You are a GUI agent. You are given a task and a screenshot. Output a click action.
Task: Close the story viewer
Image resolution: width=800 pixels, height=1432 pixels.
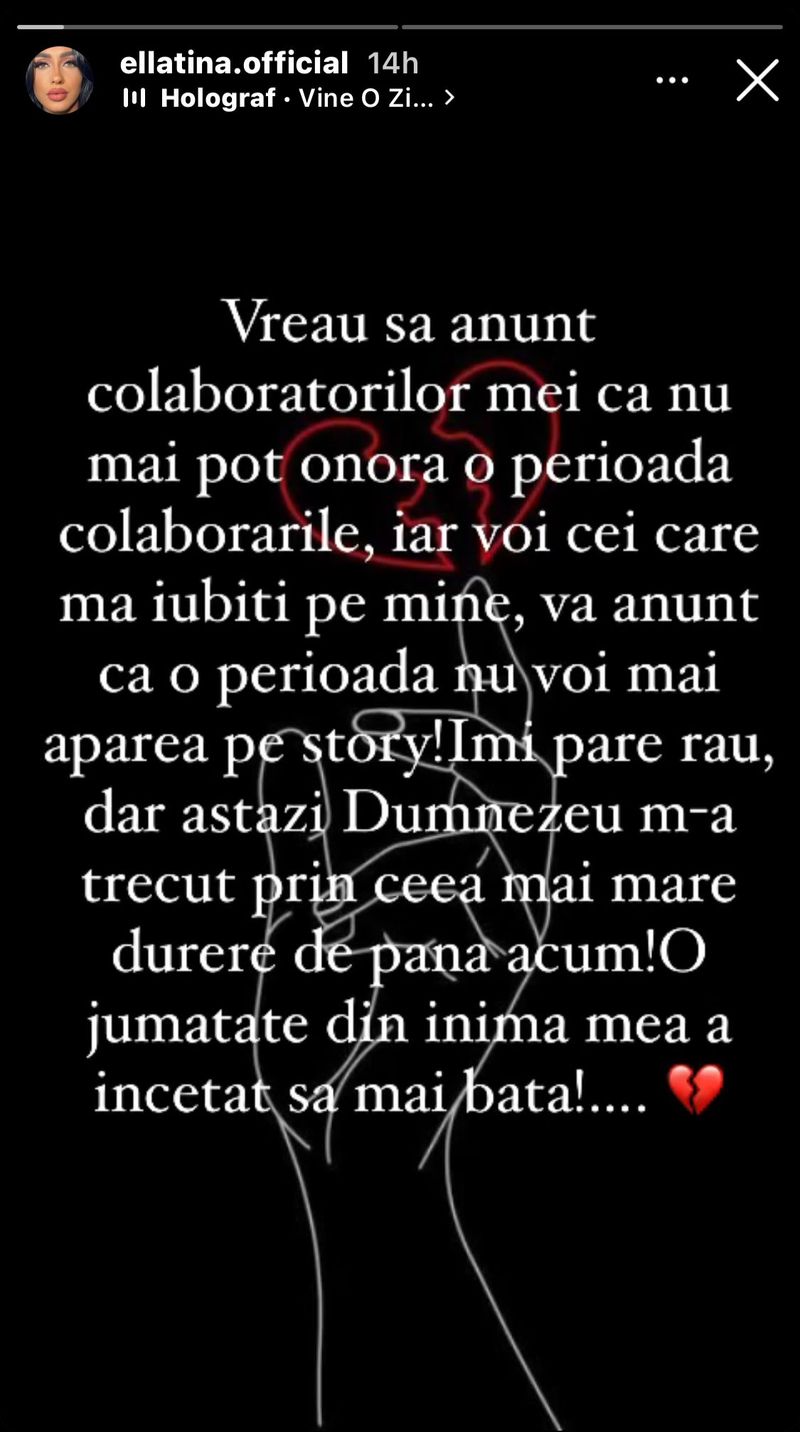tap(757, 80)
